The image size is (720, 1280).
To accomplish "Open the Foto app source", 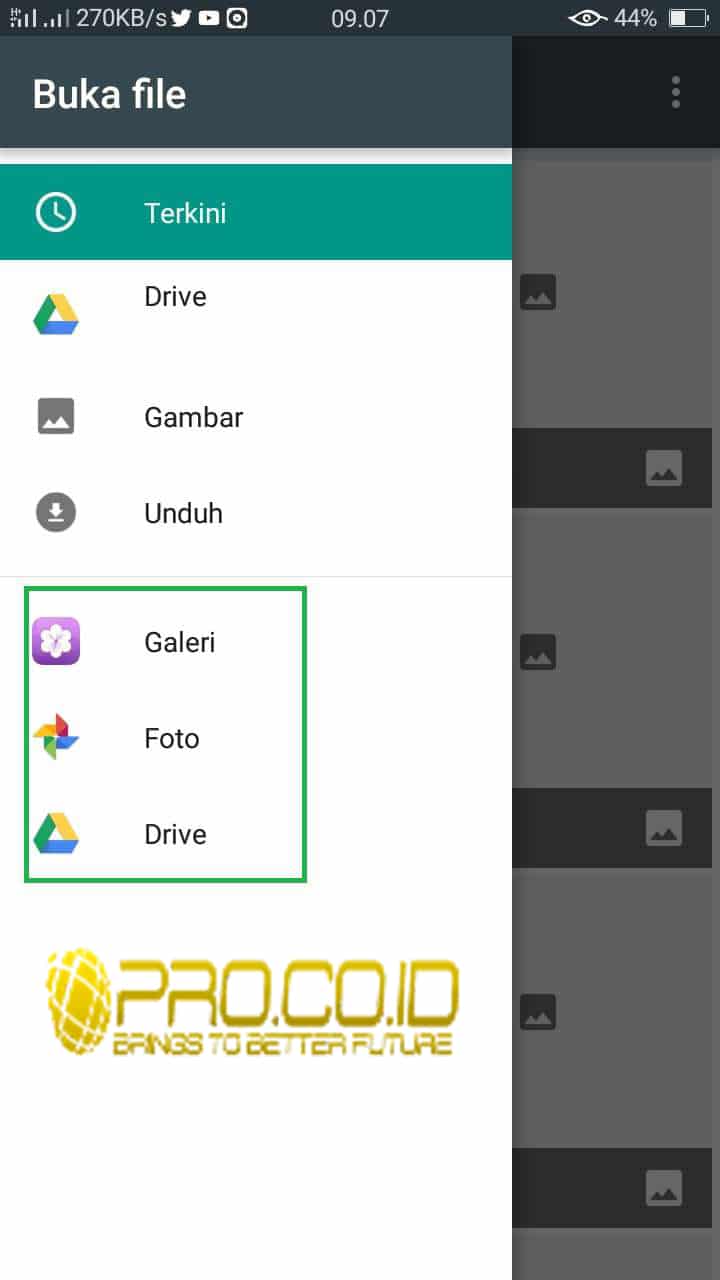I will click(171, 738).
